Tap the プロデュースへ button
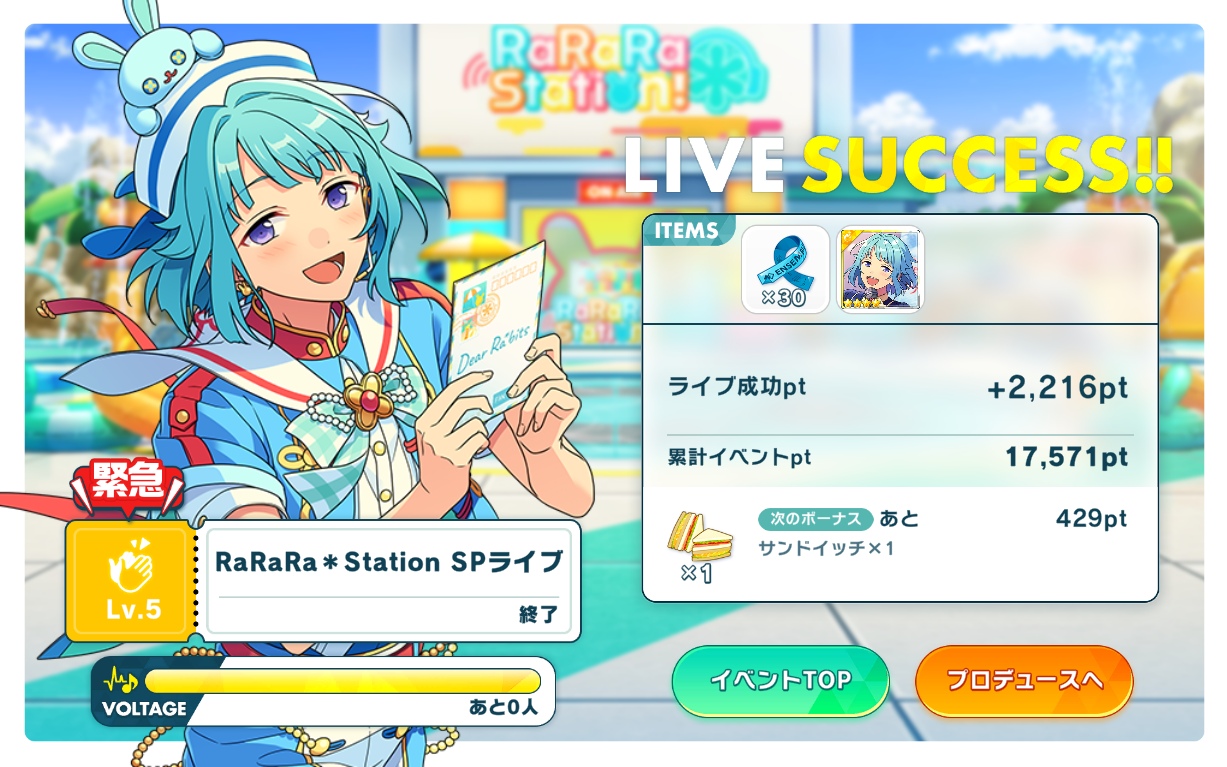 click(x=1024, y=681)
